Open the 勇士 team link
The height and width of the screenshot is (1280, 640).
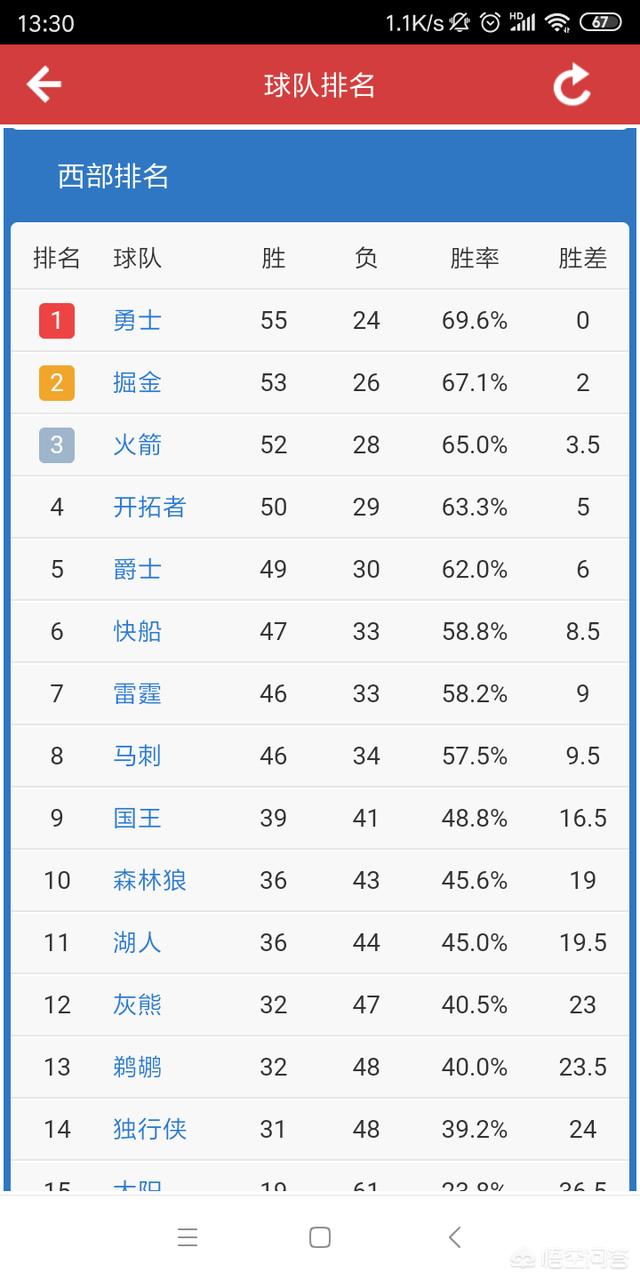[137, 320]
